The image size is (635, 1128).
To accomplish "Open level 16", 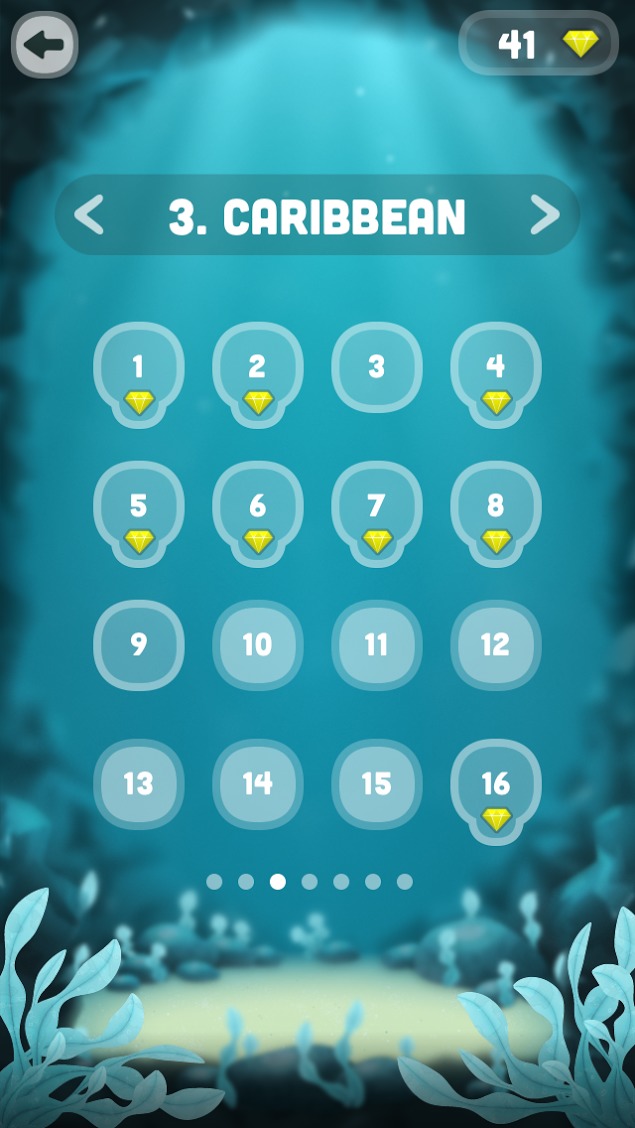I will tap(496, 792).
